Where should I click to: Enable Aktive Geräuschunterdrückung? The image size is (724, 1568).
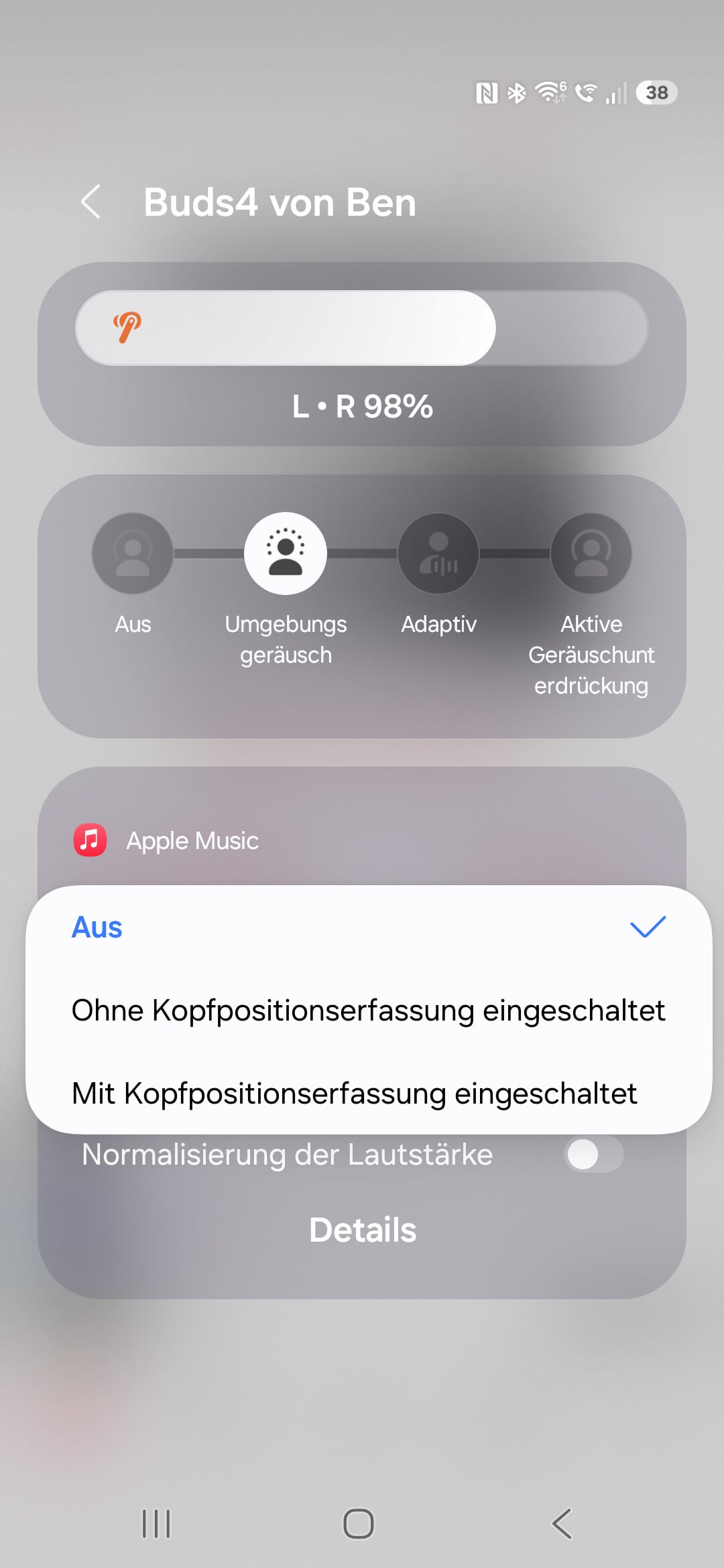pyautogui.click(x=591, y=553)
